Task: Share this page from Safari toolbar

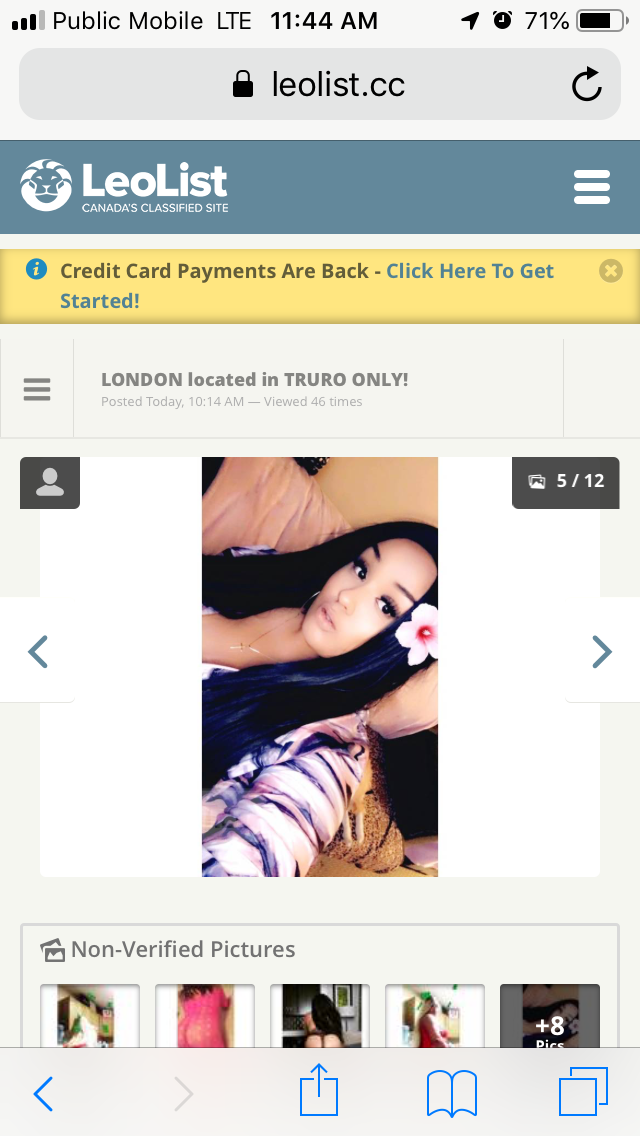Action: 320,1089
